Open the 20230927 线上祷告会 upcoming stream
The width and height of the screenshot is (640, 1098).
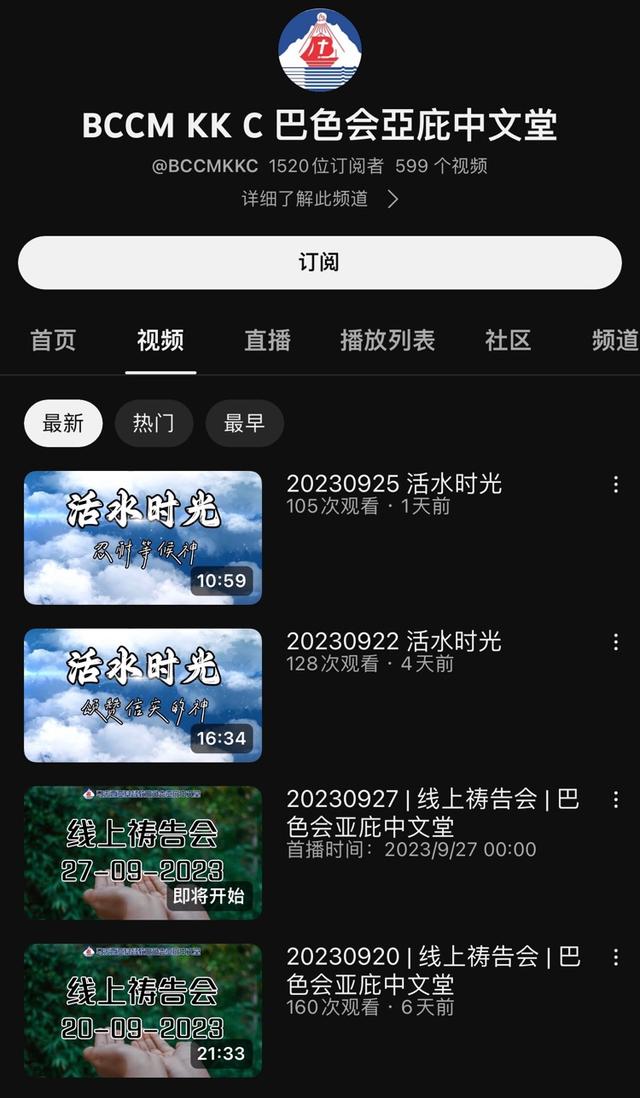[x=143, y=852]
